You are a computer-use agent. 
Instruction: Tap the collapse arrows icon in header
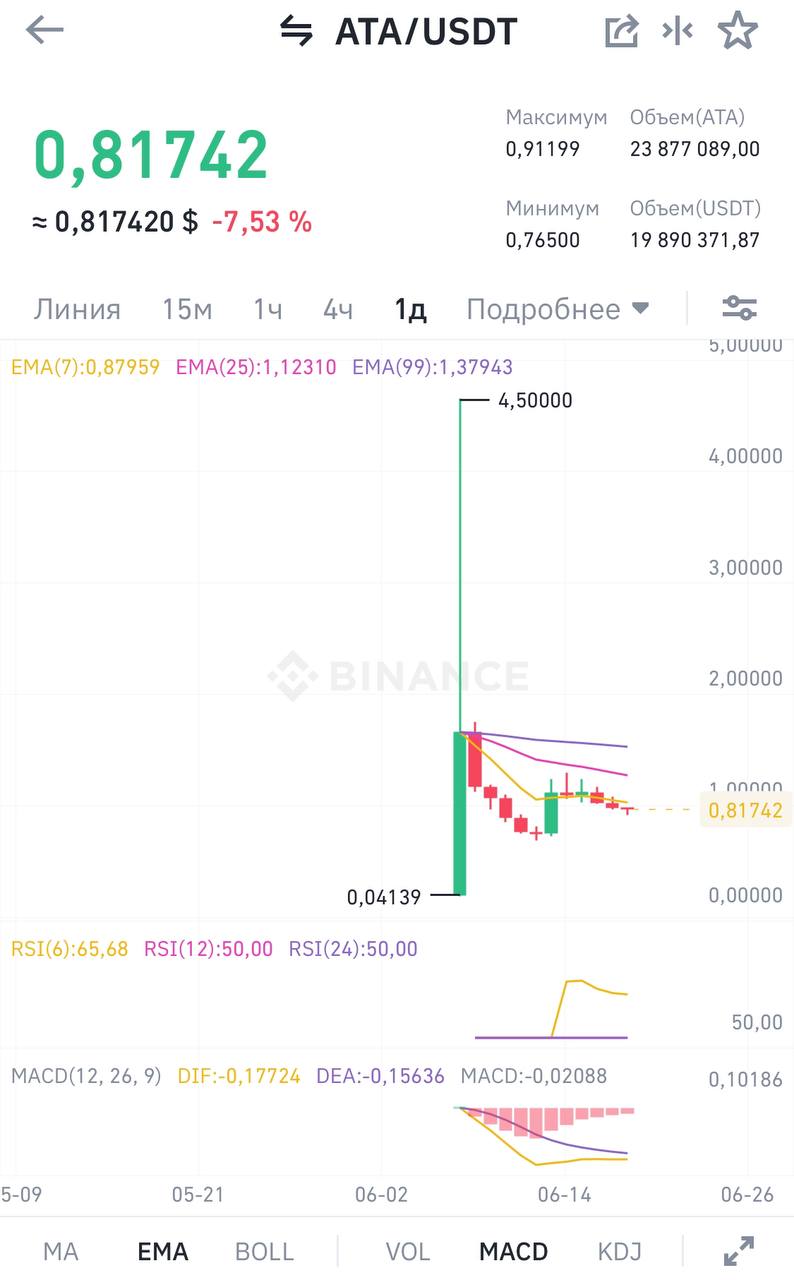[678, 32]
